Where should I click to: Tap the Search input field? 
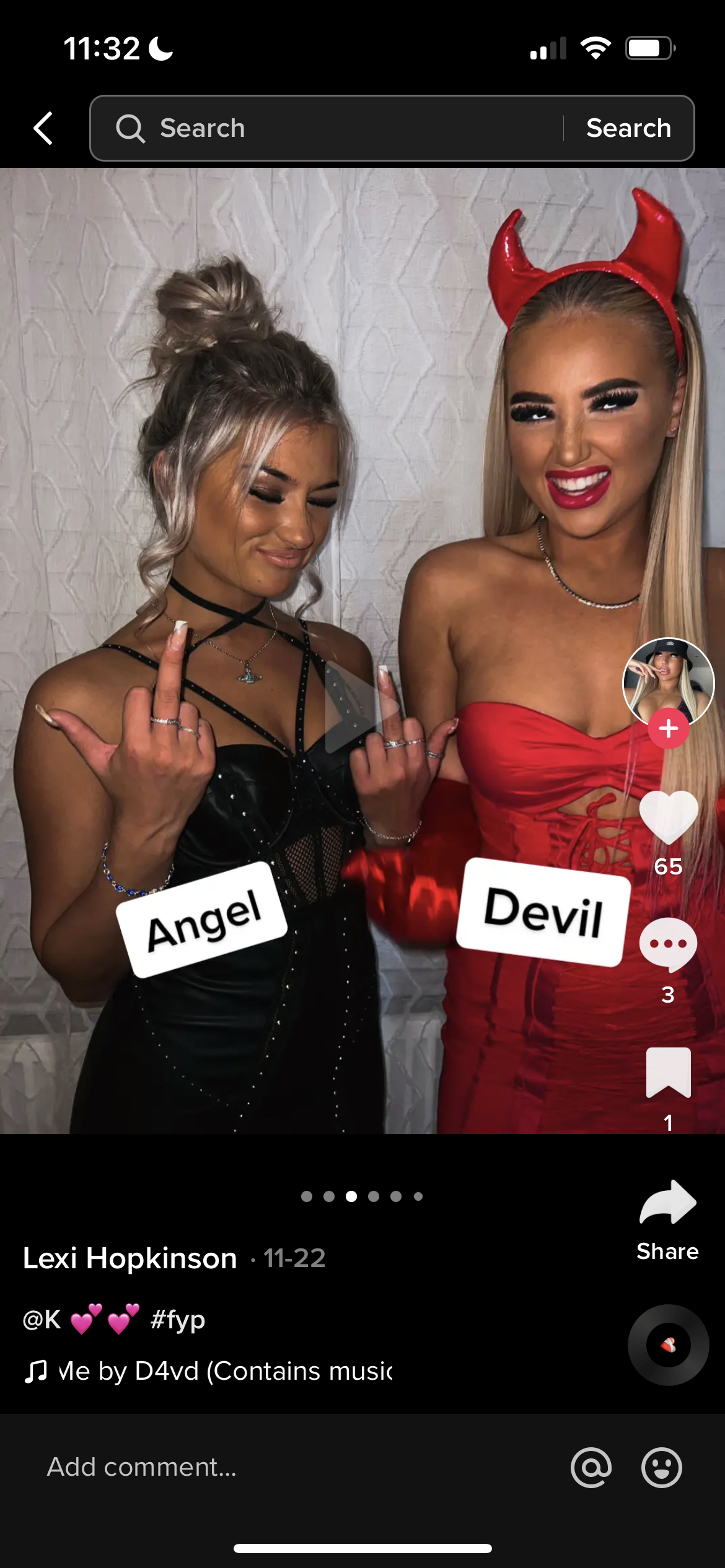327,128
